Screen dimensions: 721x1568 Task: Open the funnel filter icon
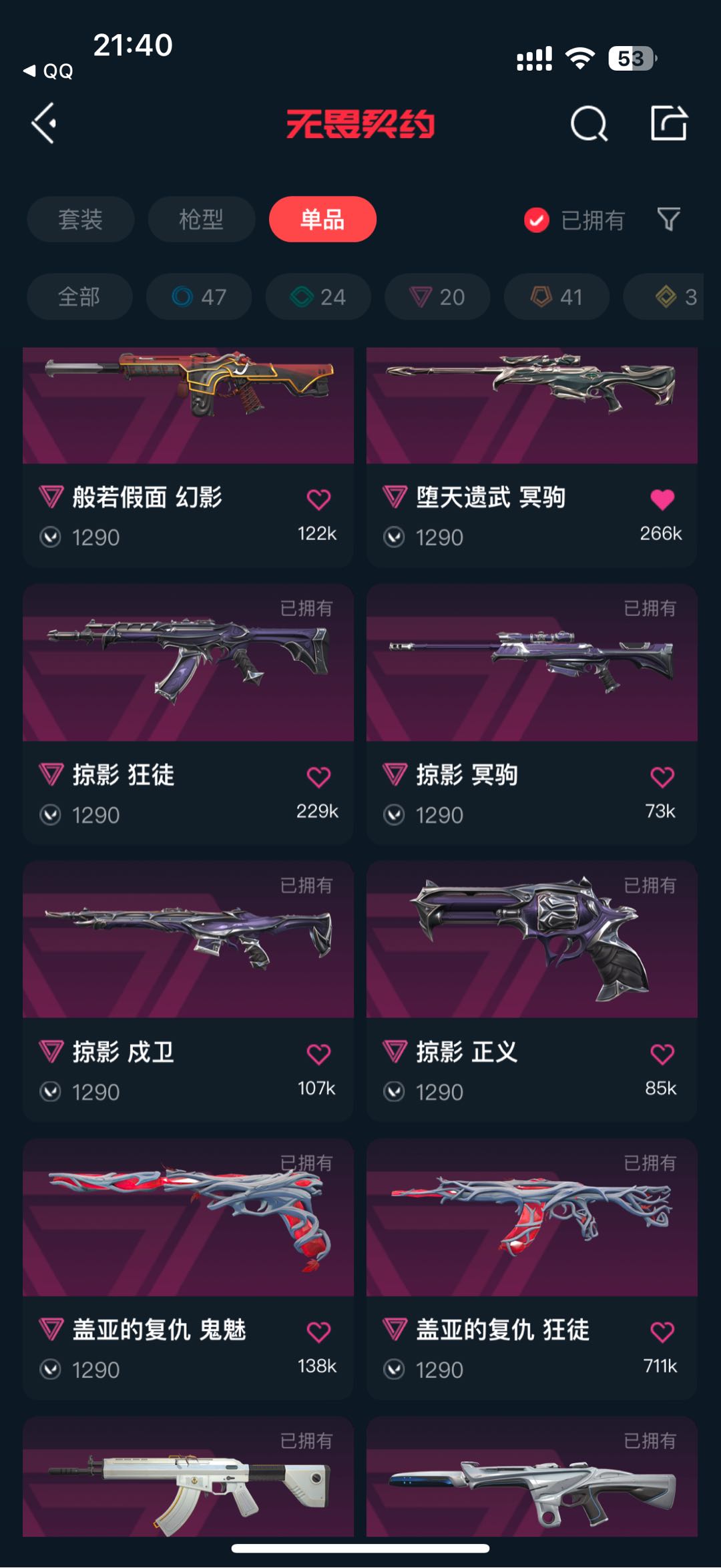point(668,219)
